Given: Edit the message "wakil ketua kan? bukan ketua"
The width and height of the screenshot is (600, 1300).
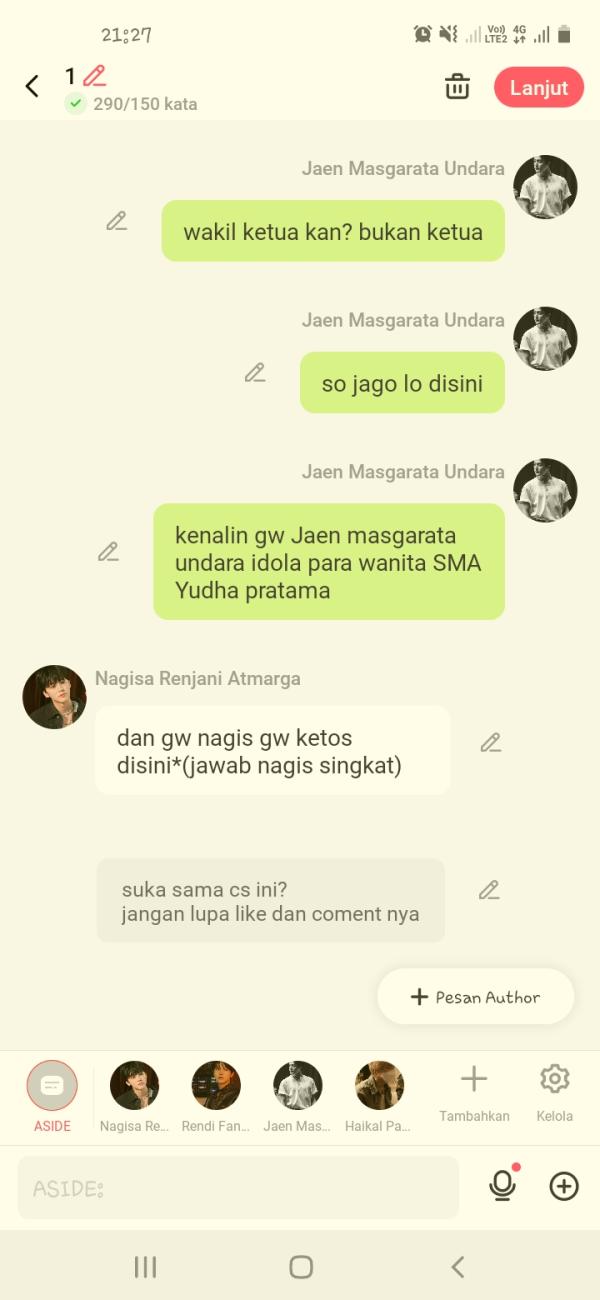Looking at the screenshot, I should coord(117,221).
